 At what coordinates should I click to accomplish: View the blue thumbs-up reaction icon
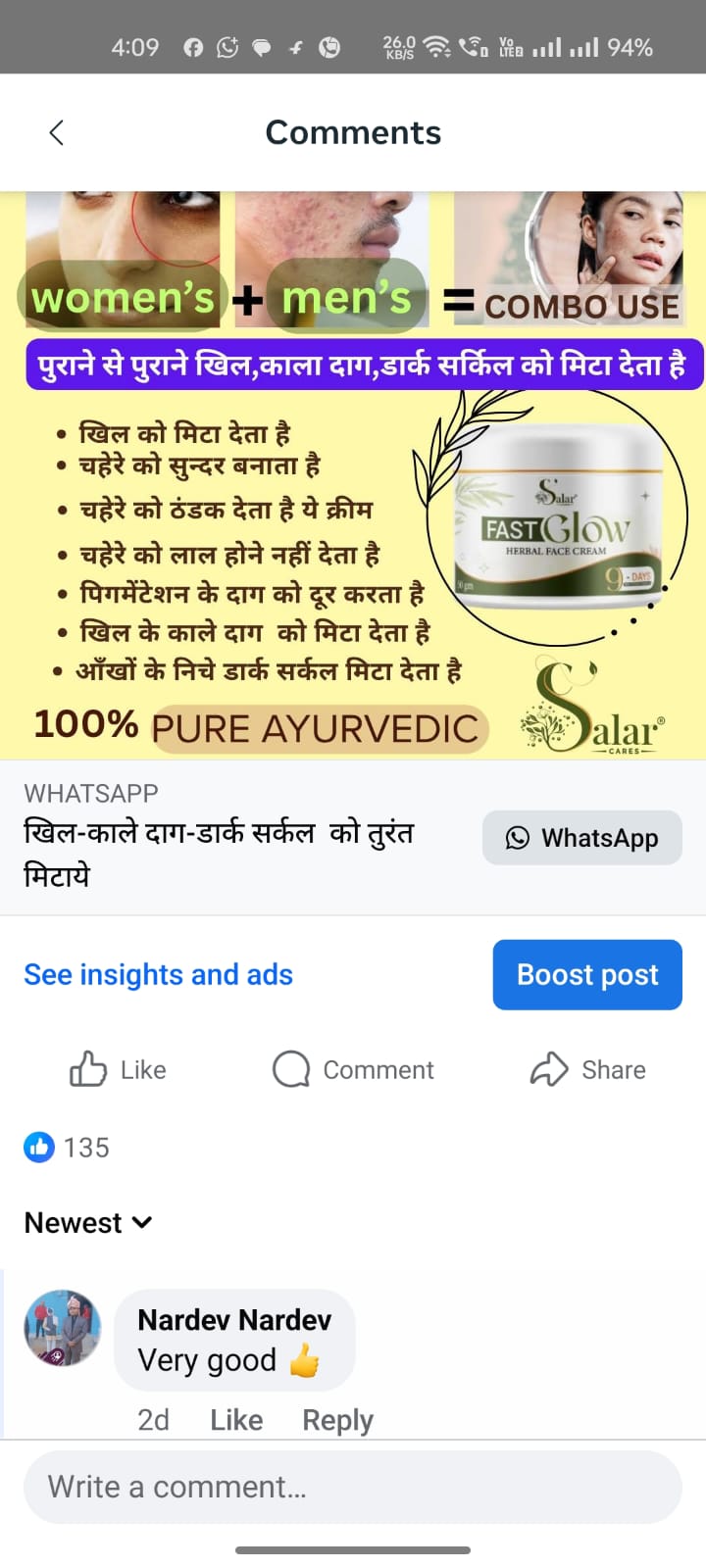click(38, 1147)
